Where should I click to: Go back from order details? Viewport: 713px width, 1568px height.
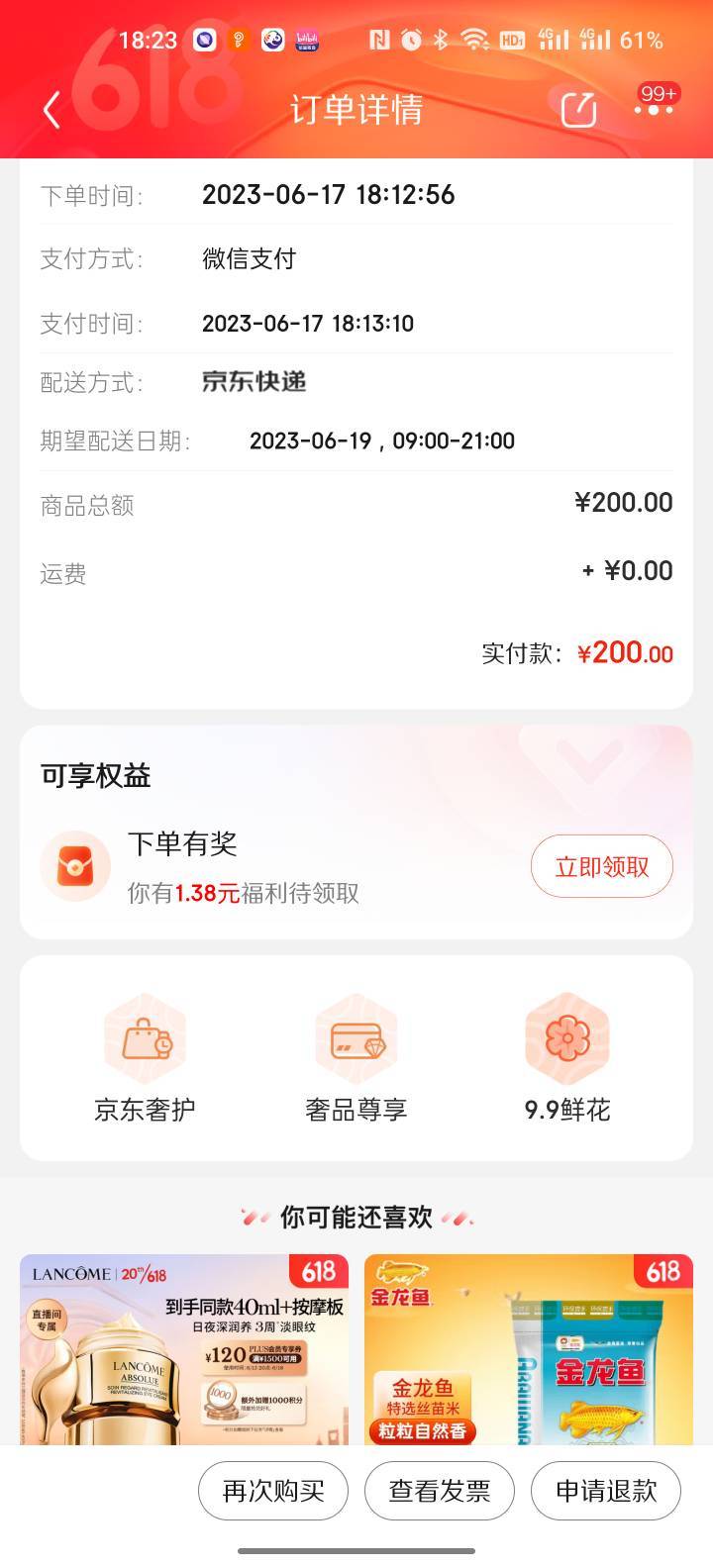(x=52, y=110)
